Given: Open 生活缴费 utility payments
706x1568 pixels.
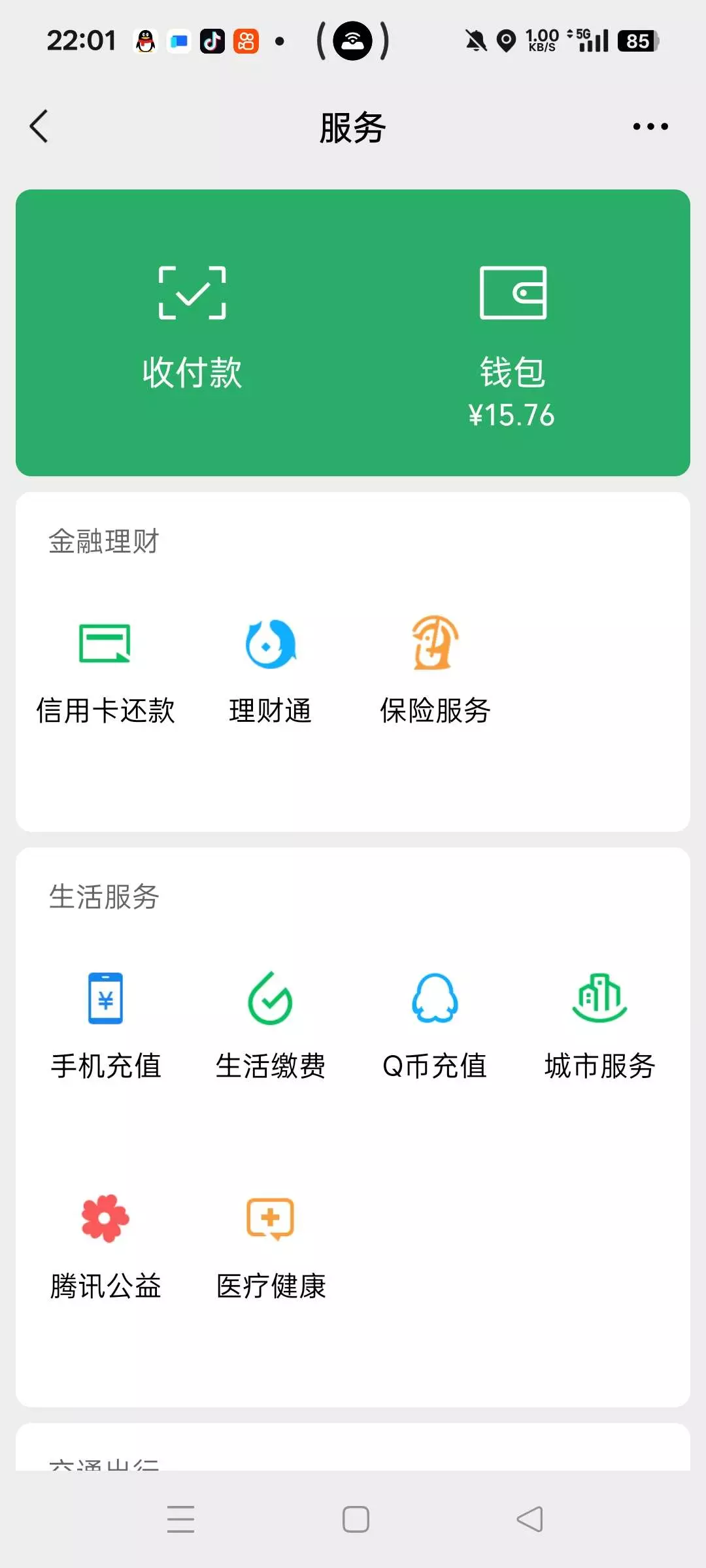Looking at the screenshot, I should (x=270, y=1026).
